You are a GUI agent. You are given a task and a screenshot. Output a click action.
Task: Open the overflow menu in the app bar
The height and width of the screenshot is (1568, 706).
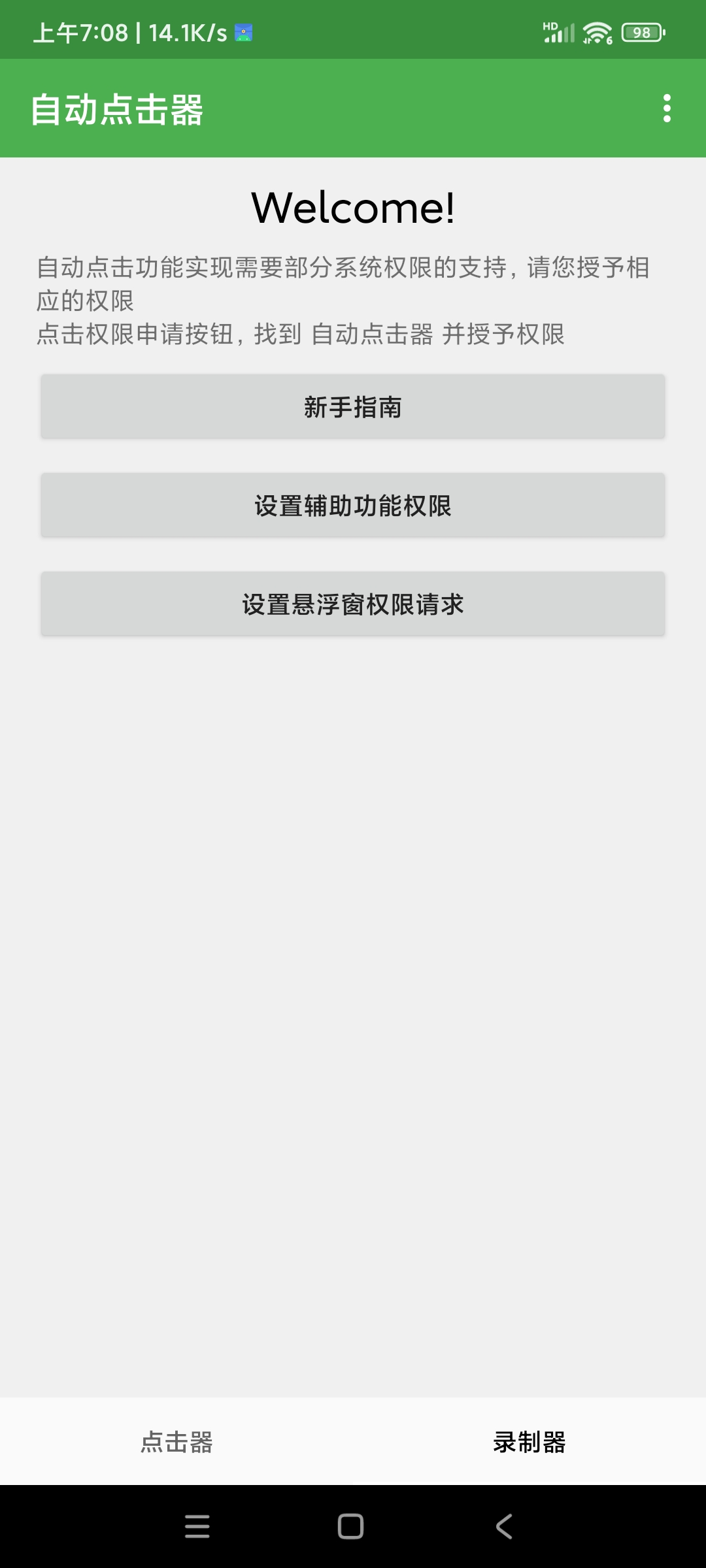667,108
